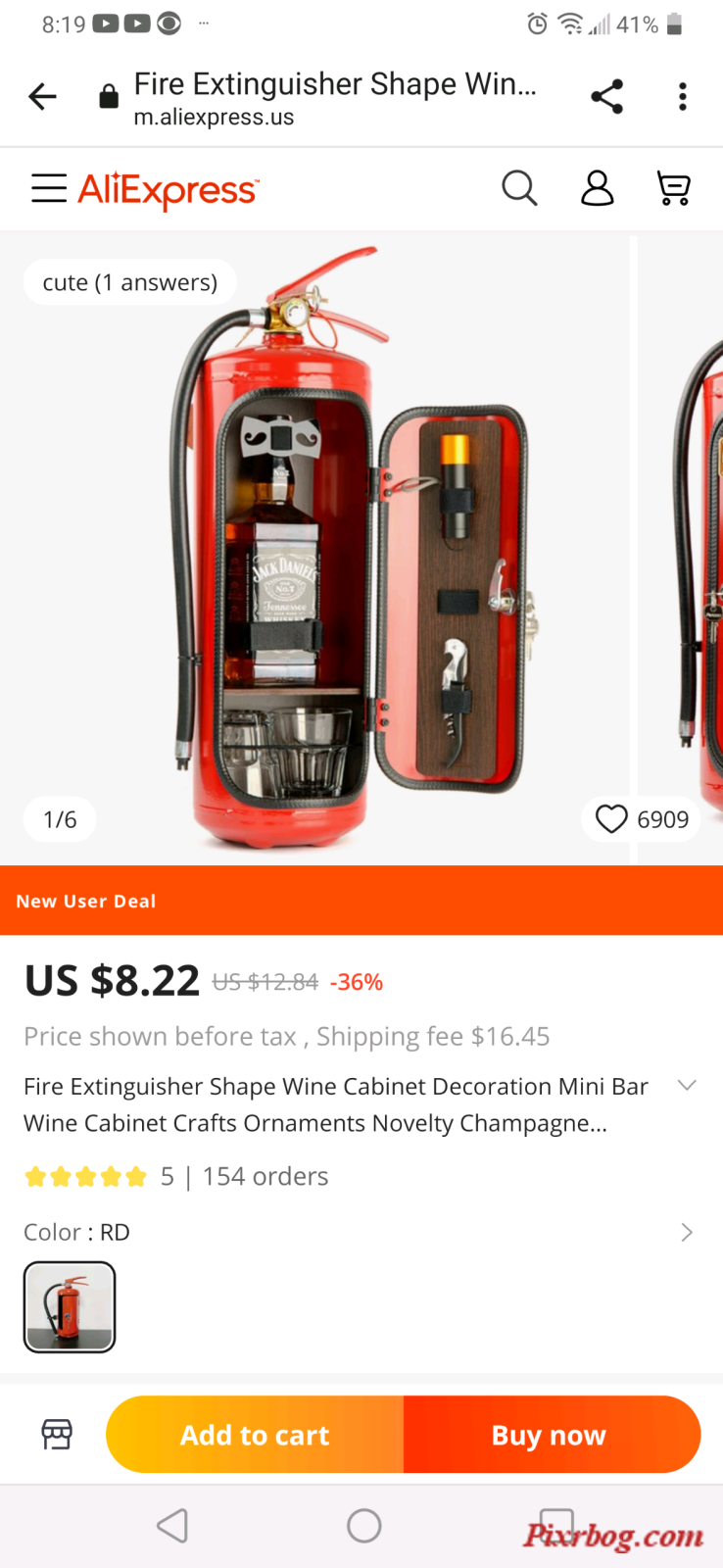
Task: Add to cart
Action: (255, 1435)
